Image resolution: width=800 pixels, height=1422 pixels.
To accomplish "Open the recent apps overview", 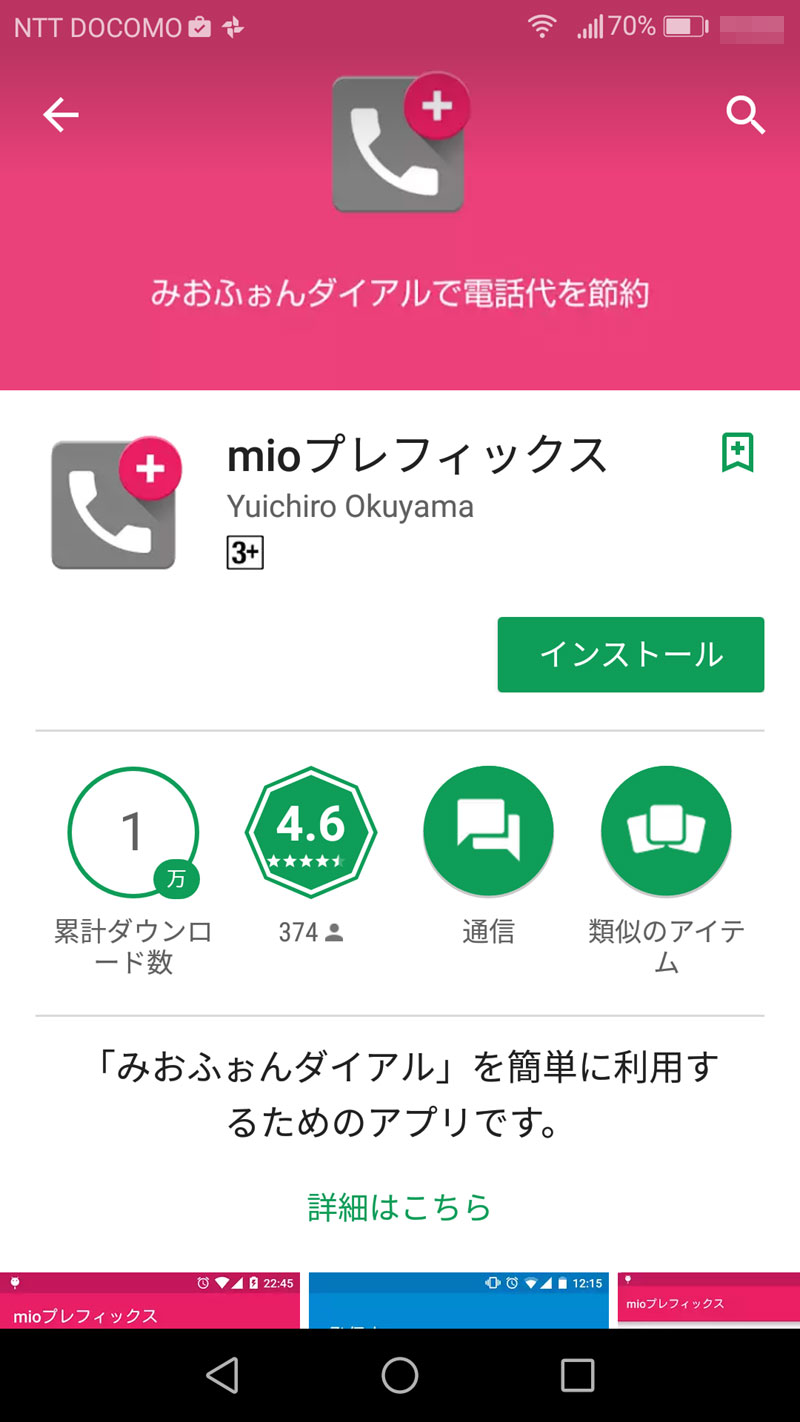I will [577, 1375].
